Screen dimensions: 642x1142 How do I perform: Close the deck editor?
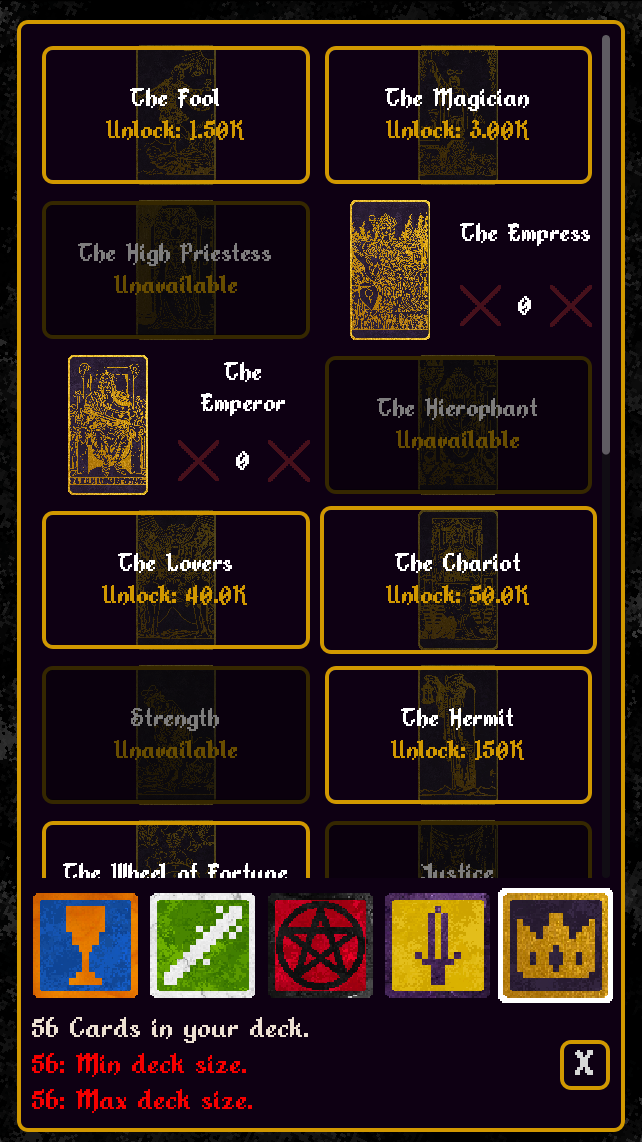coord(584,1065)
